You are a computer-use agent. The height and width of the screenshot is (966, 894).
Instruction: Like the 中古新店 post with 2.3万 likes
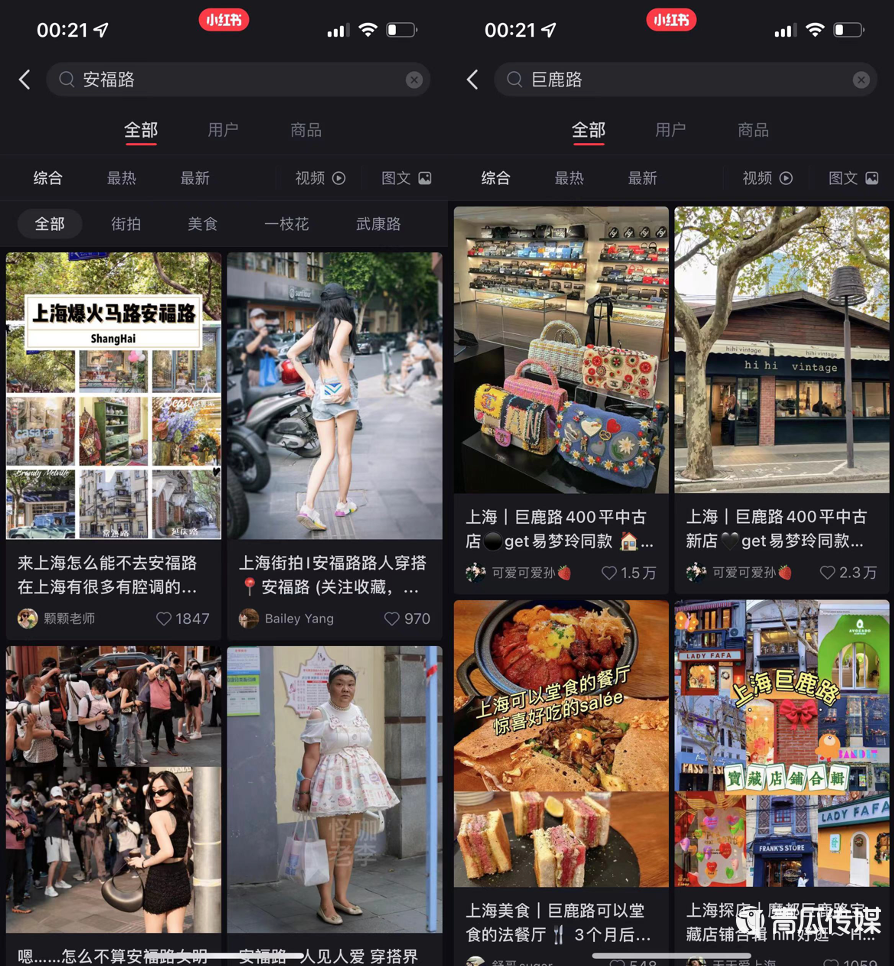pos(828,573)
